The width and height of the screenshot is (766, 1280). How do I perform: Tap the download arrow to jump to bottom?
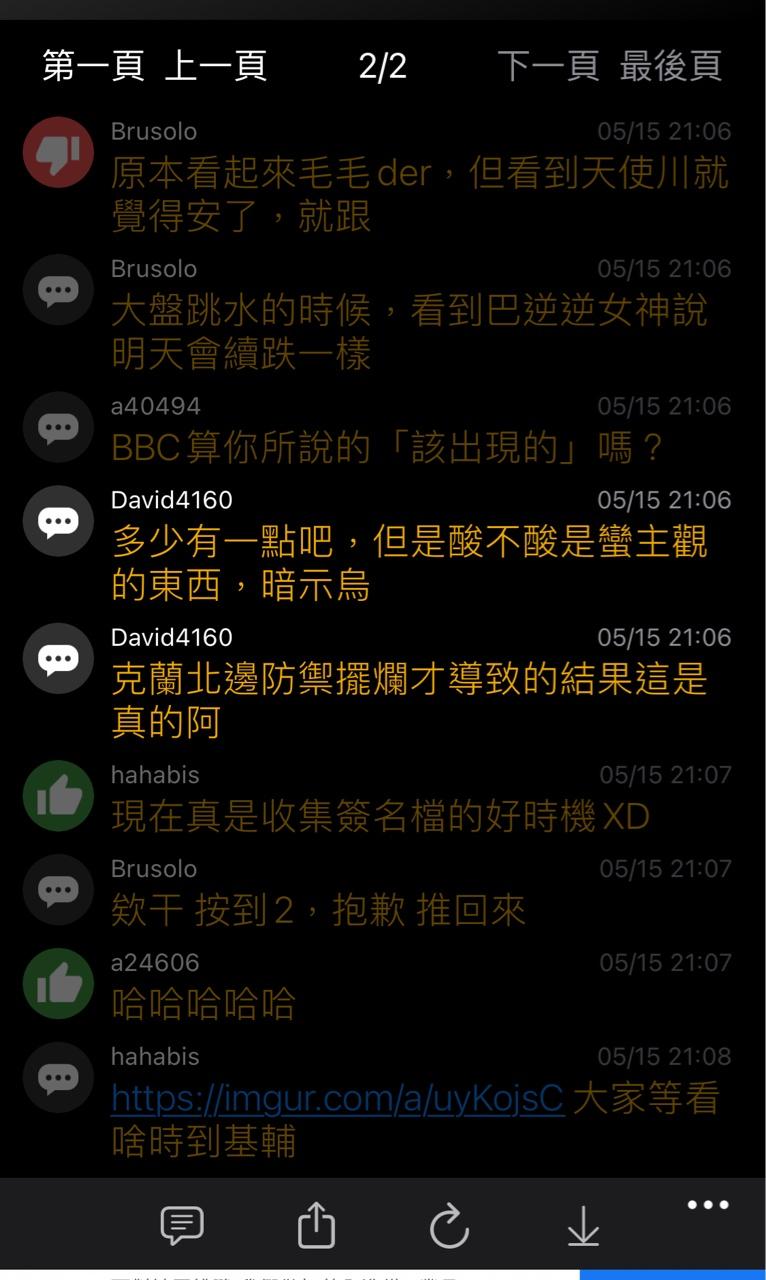coord(583,1225)
